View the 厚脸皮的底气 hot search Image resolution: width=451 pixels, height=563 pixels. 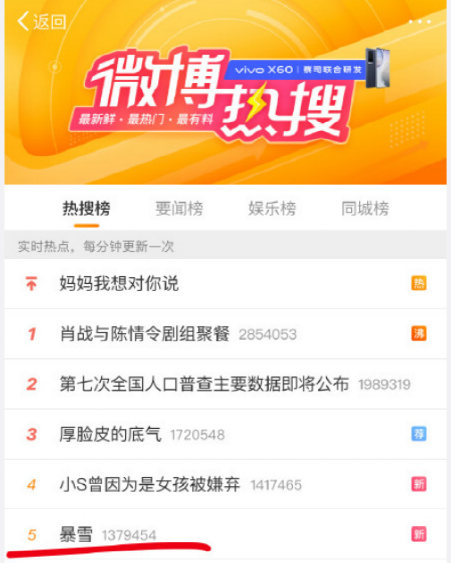226,434
